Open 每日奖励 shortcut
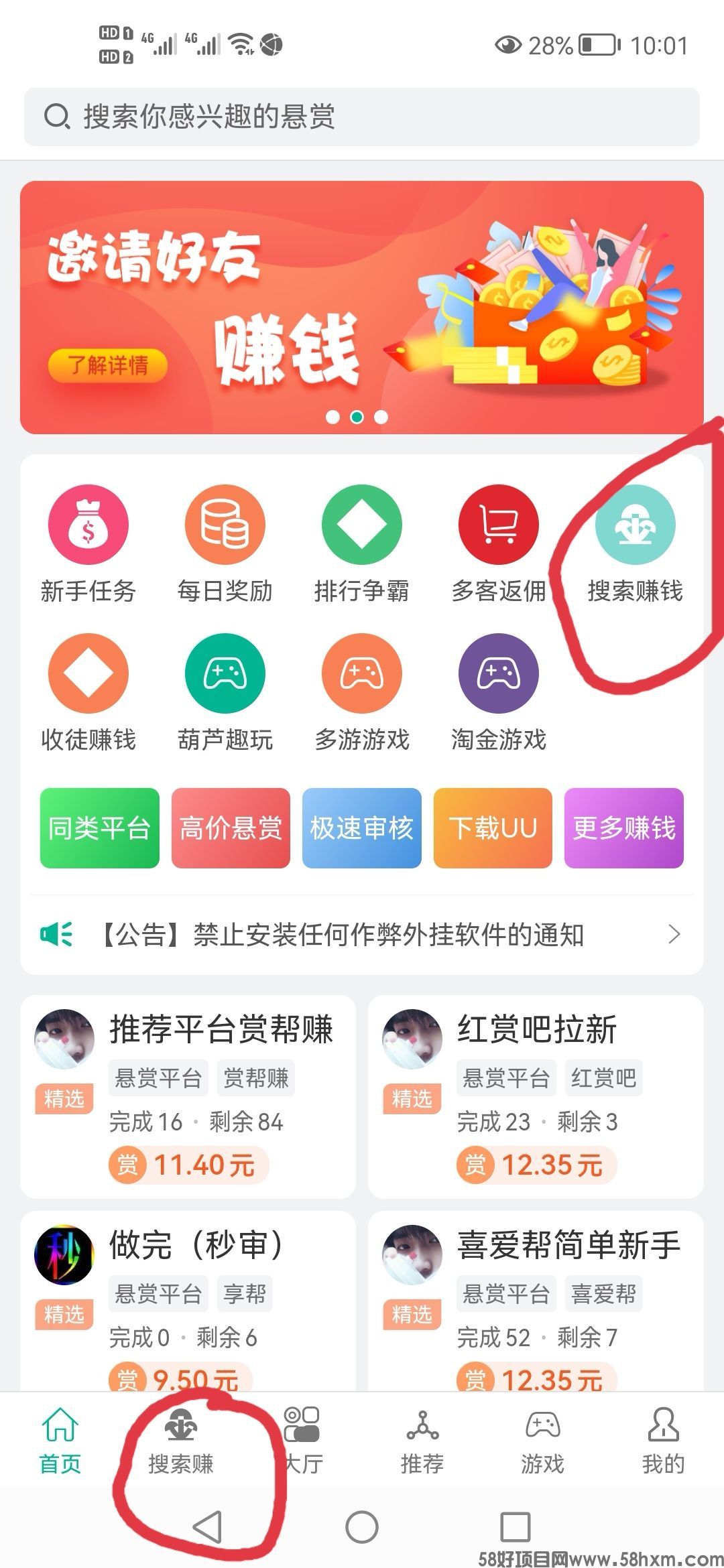Viewport: 724px width, 1568px height. (225, 544)
